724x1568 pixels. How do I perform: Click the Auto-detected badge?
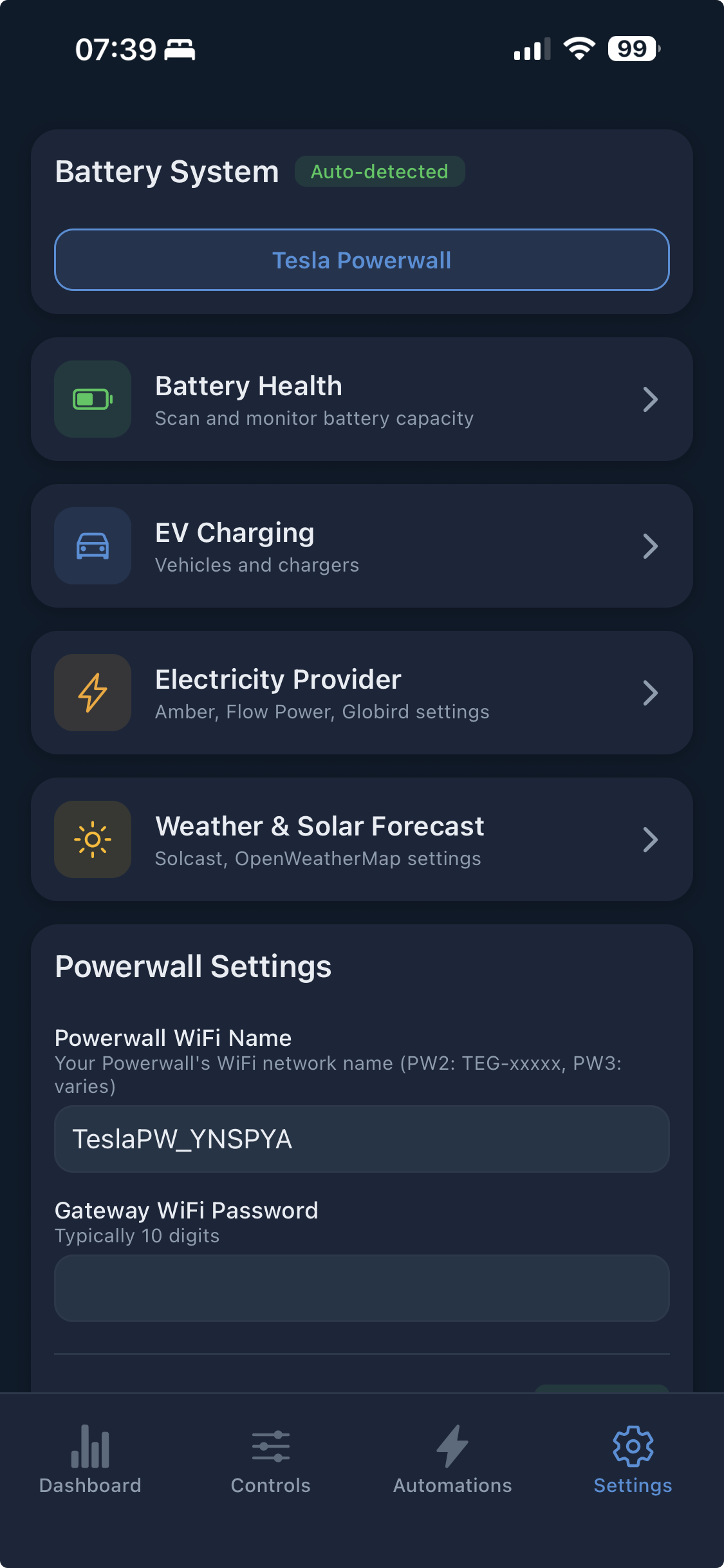380,171
